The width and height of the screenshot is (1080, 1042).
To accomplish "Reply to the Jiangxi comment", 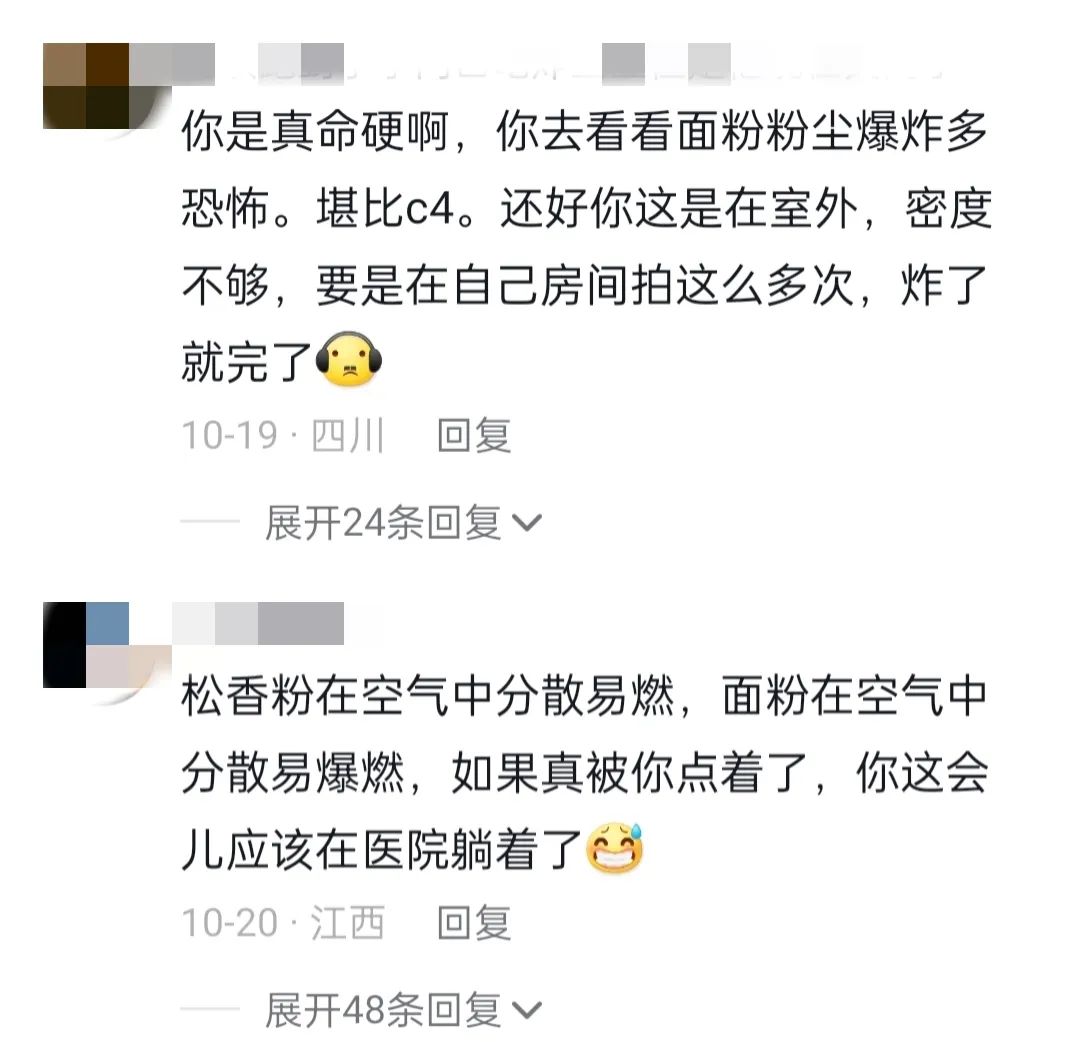I will tap(474, 923).
